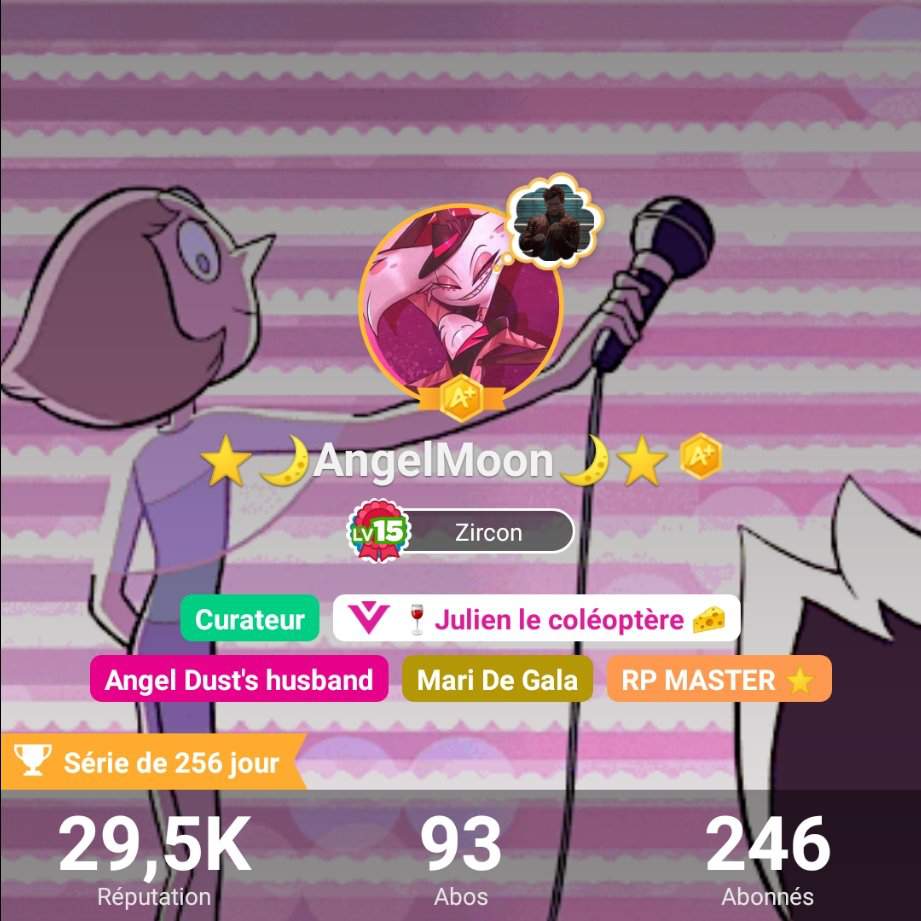Open the LV15 Zircon level badge
The height and width of the screenshot is (921, 921).
point(461,532)
